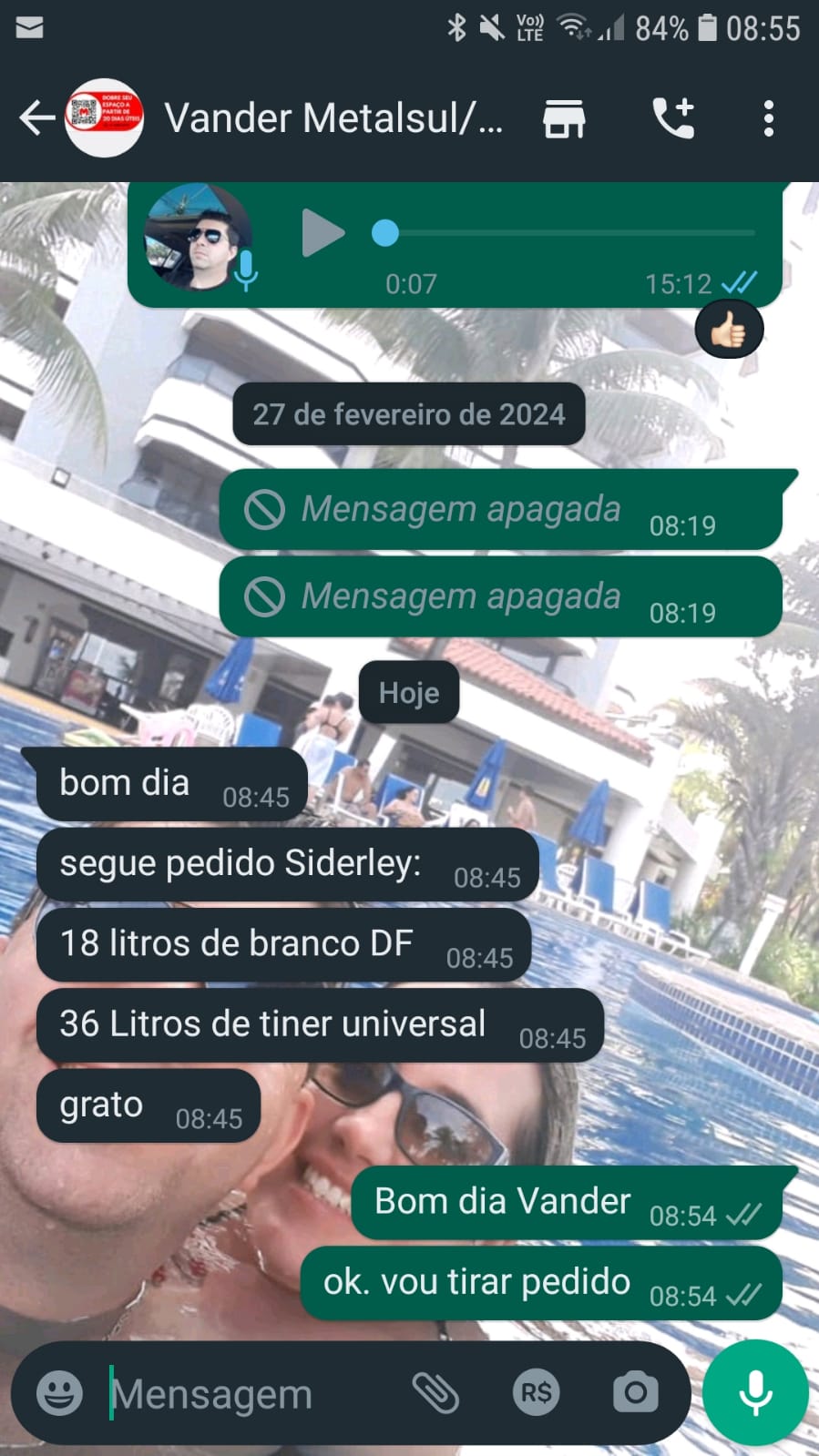Open the overflow menu
The height and width of the screenshot is (1456, 819).
coord(769,118)
